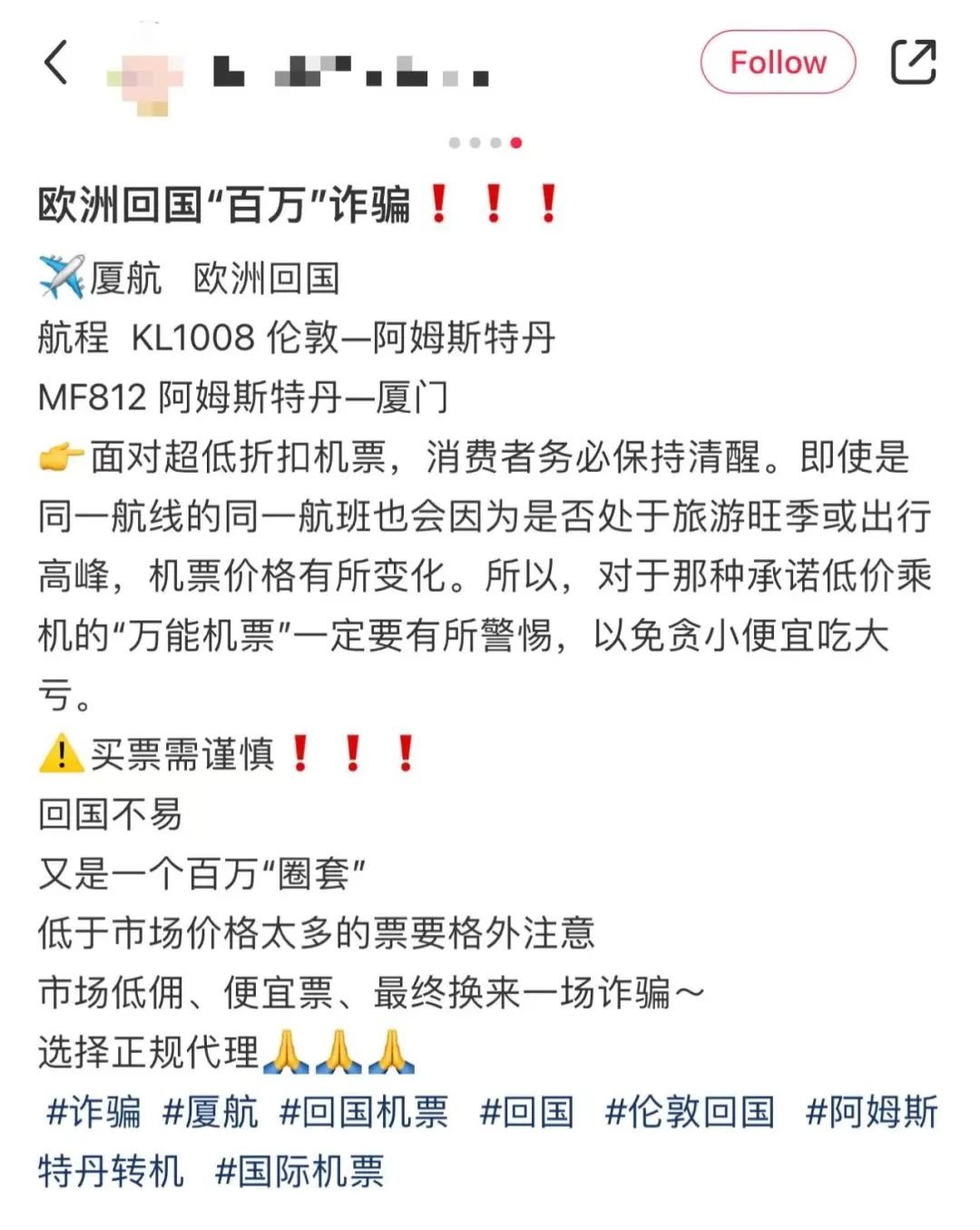
Task: View the #国际机票 topic
Action: [x=299, y=1171]
